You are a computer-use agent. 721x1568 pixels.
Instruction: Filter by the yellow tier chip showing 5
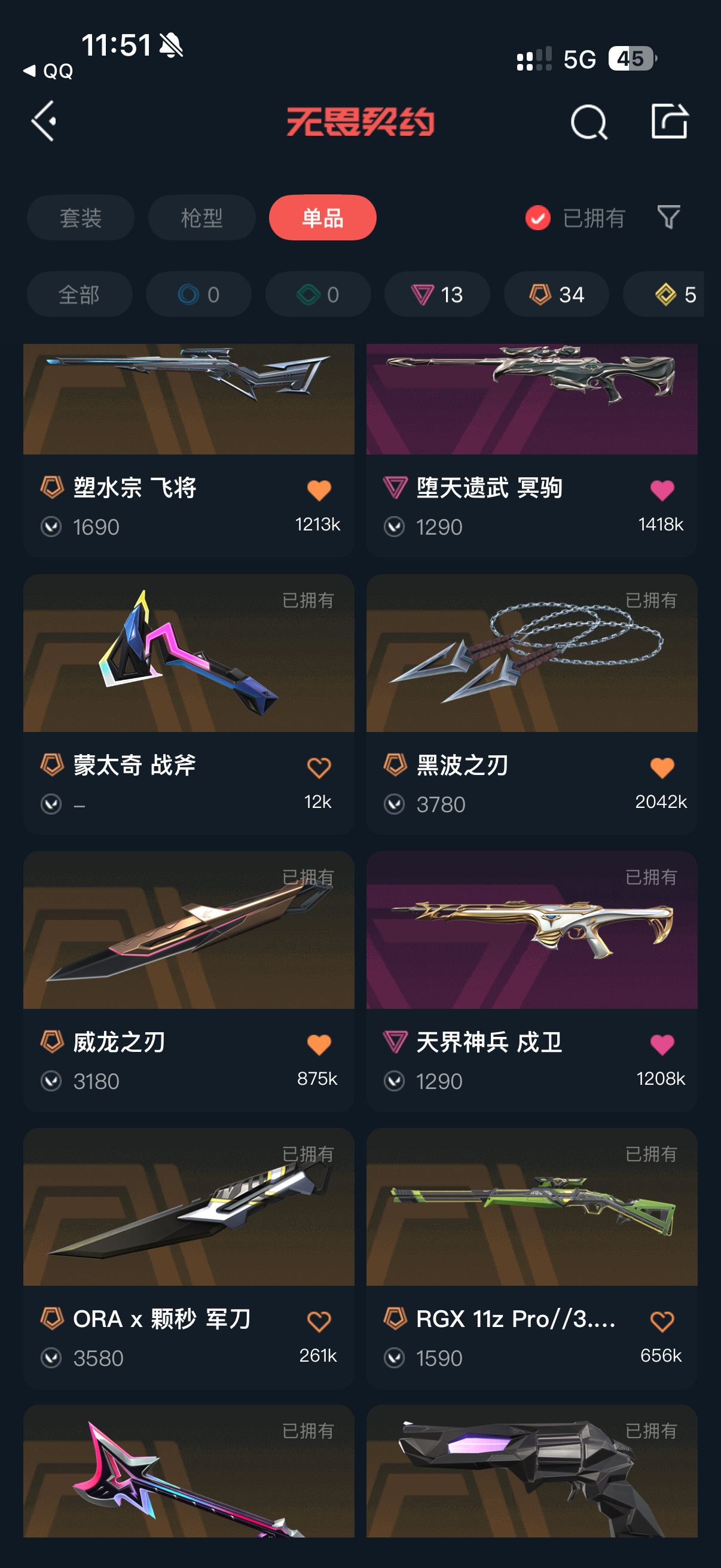(x=665, y=295)
